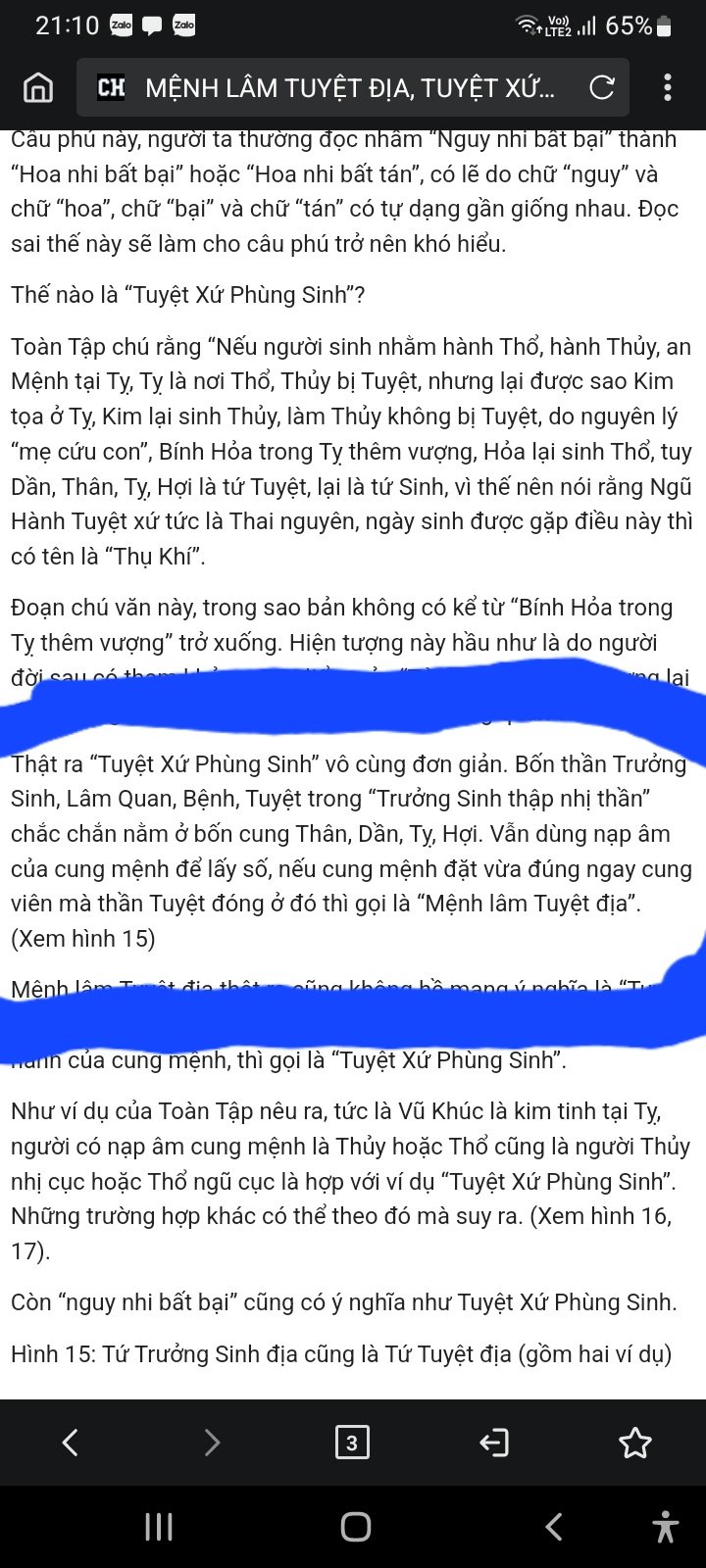The width and height of the screenshot is (706, 1568).
Task: Reload the current page
Action: (602, 88)
